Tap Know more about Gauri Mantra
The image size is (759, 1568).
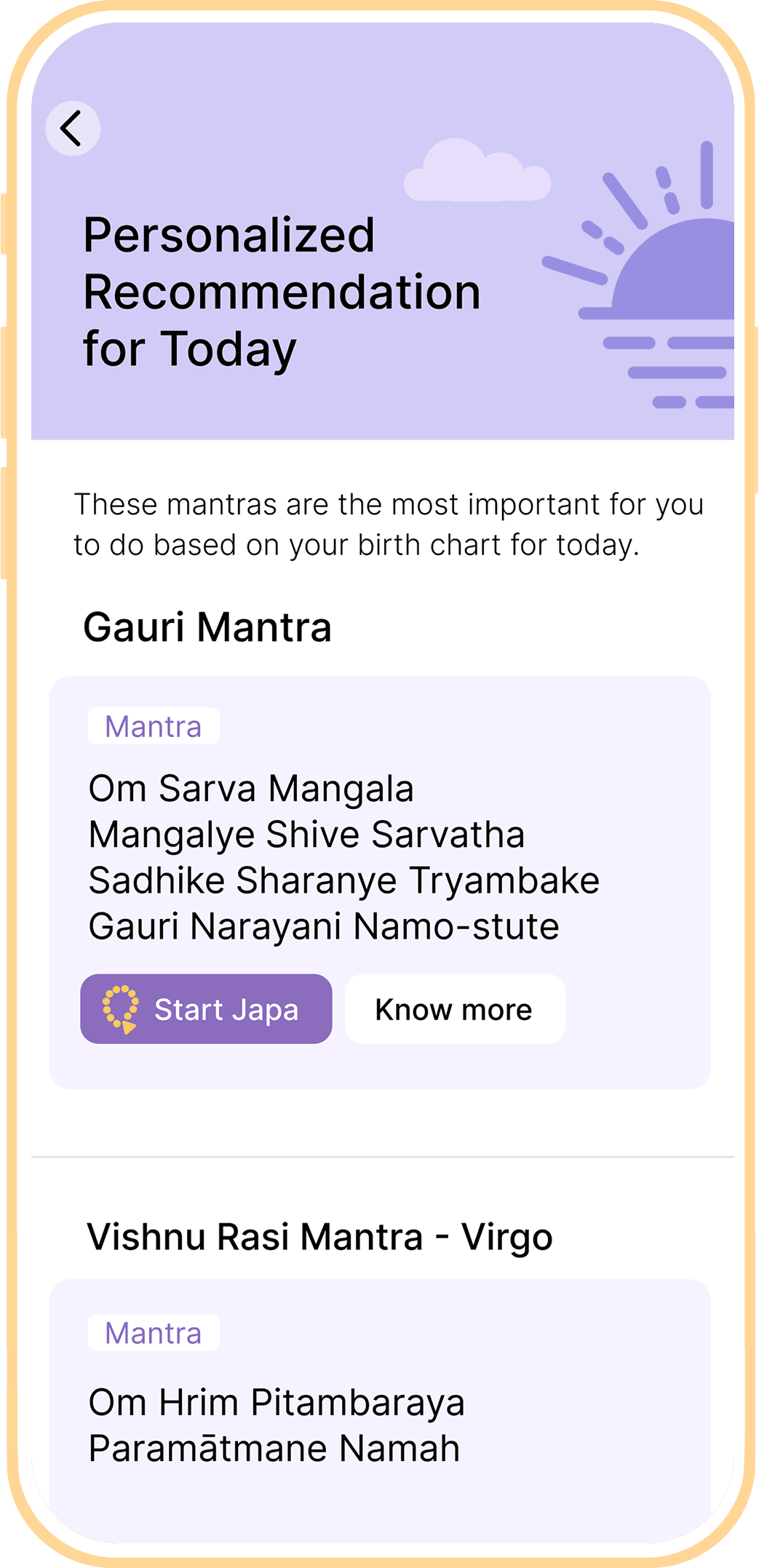pyautogui.click(x=455, y=1009)
